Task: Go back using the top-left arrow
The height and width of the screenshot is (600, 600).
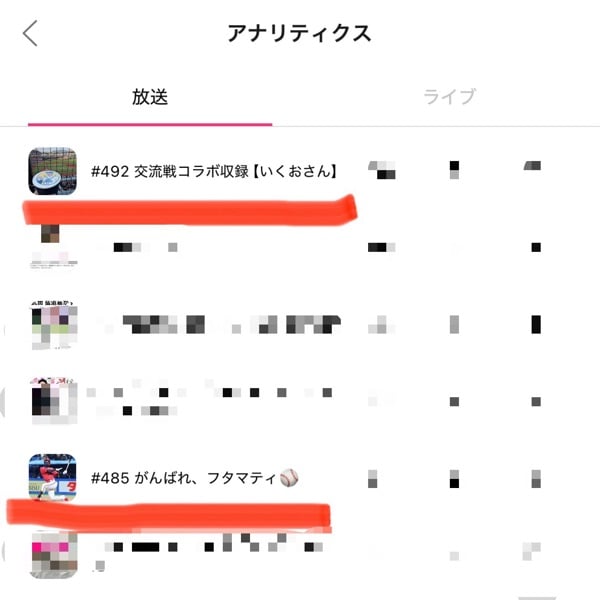Action: pyautogui.click(x=30, y=33)
